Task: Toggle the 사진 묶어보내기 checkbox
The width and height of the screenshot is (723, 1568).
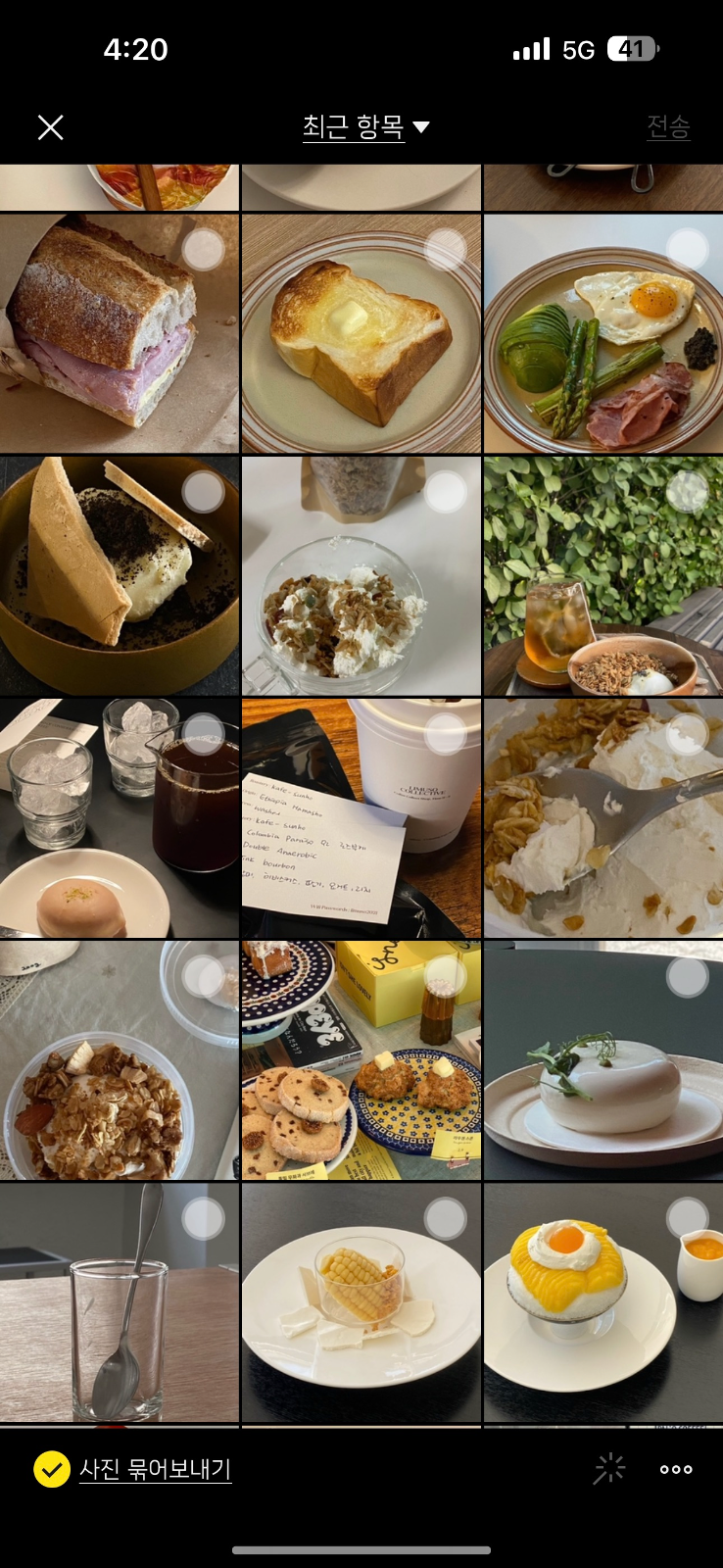Action: (x=51, y=1469)
